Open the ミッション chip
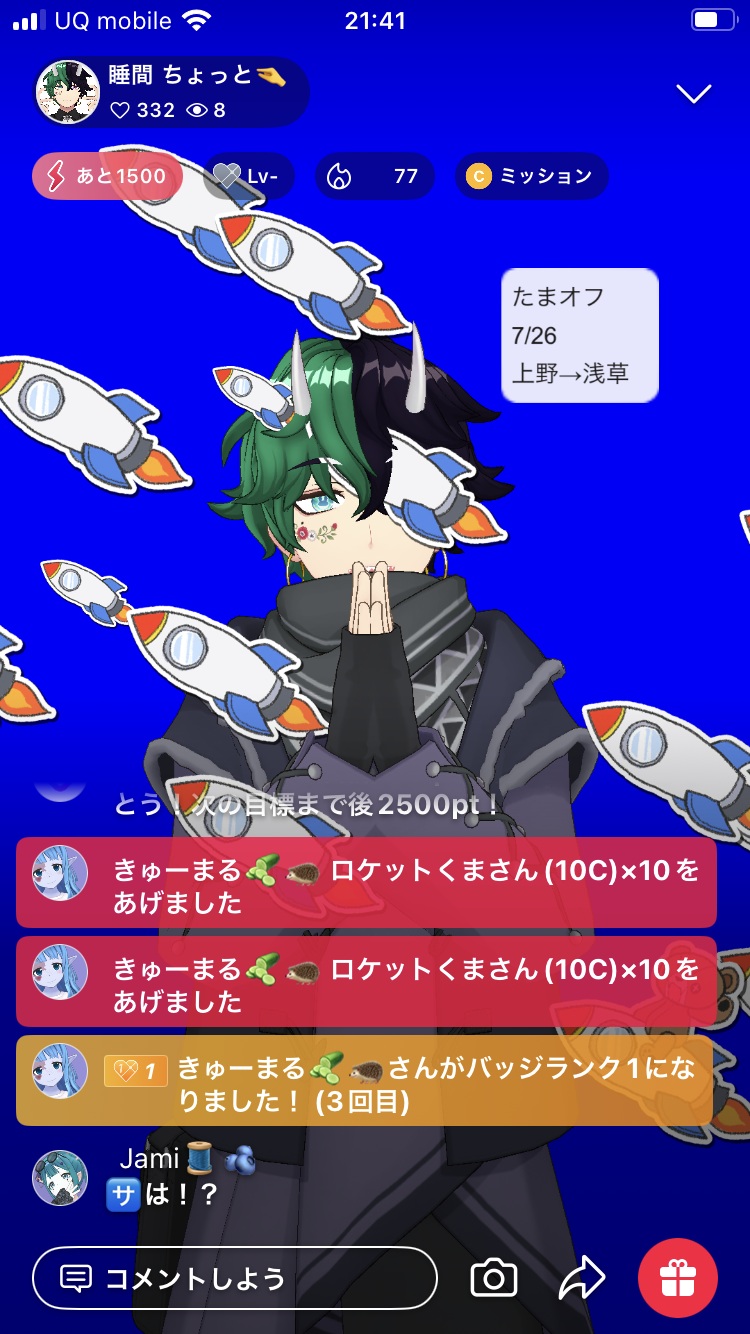750x1334 pixels. click(x=531, y=177)
